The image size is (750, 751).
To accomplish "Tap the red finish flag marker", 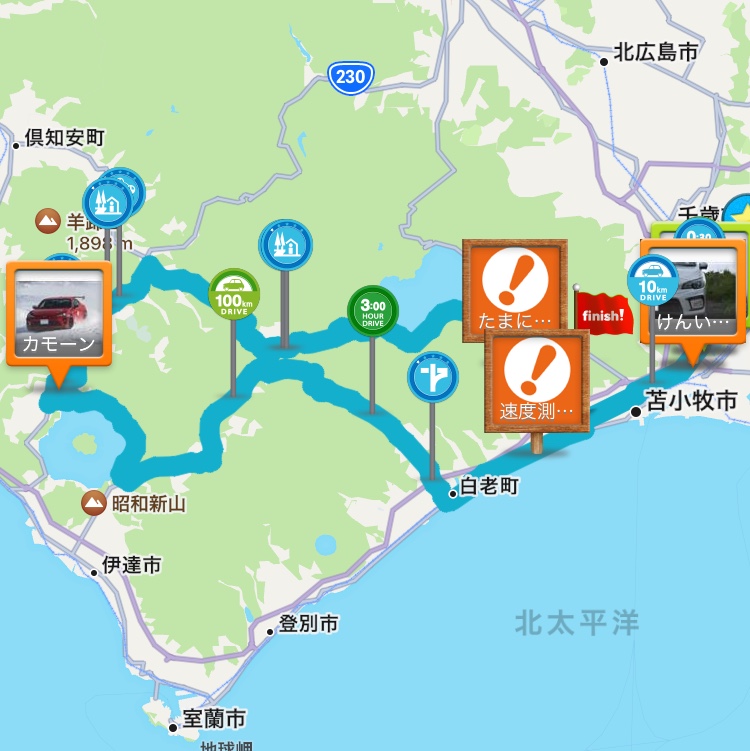I will tap(604, 315).
